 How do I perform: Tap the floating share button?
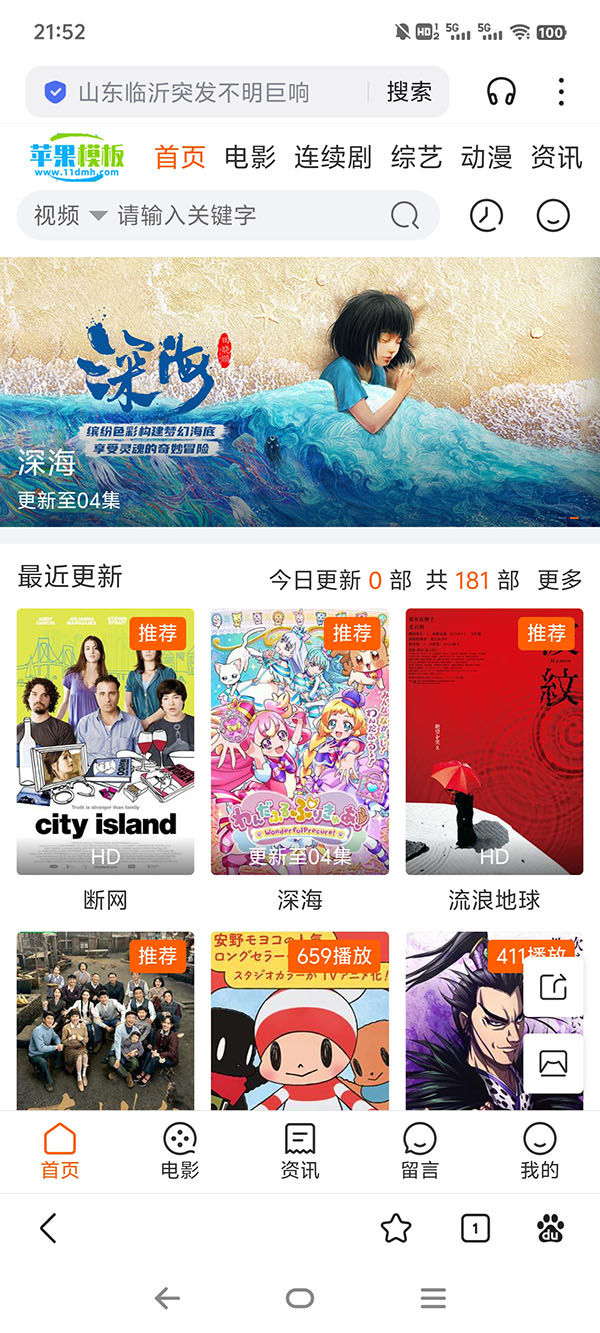coord(553,987)
